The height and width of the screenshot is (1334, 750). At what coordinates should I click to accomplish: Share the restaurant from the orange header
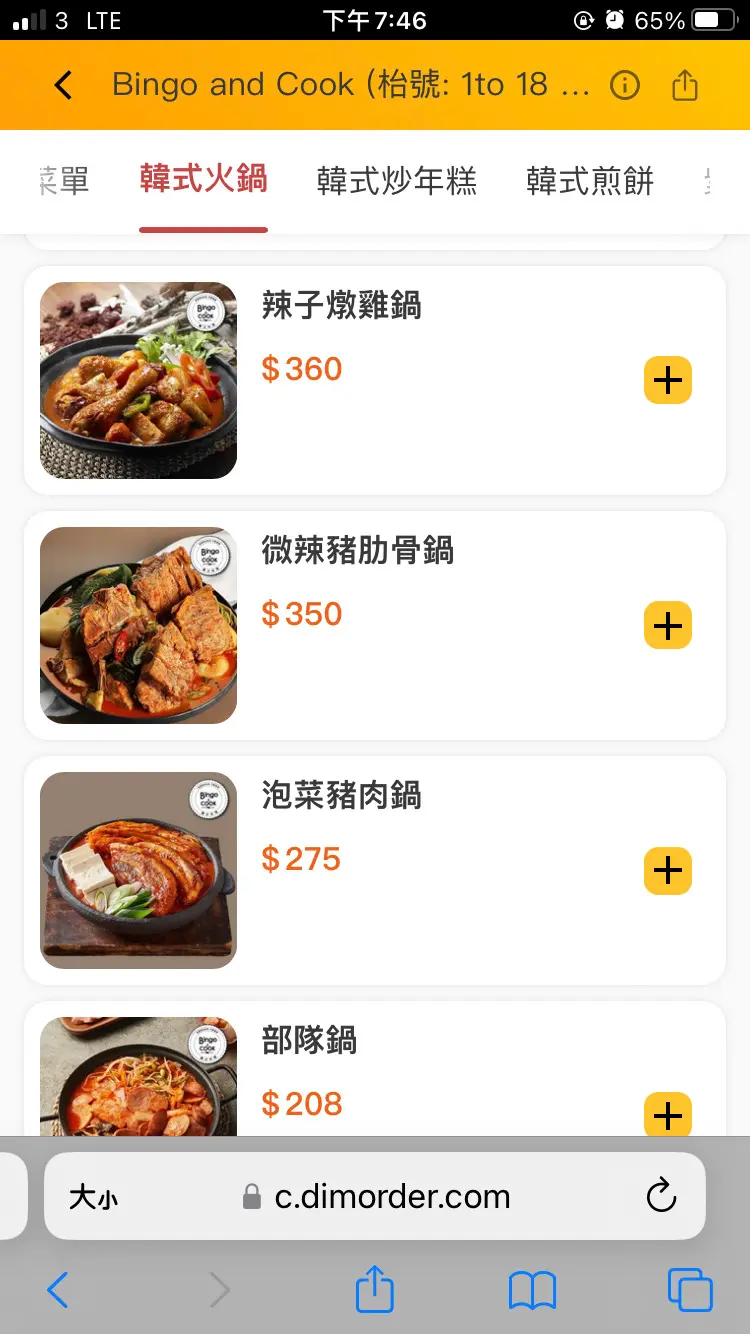(x=685, y=85)
